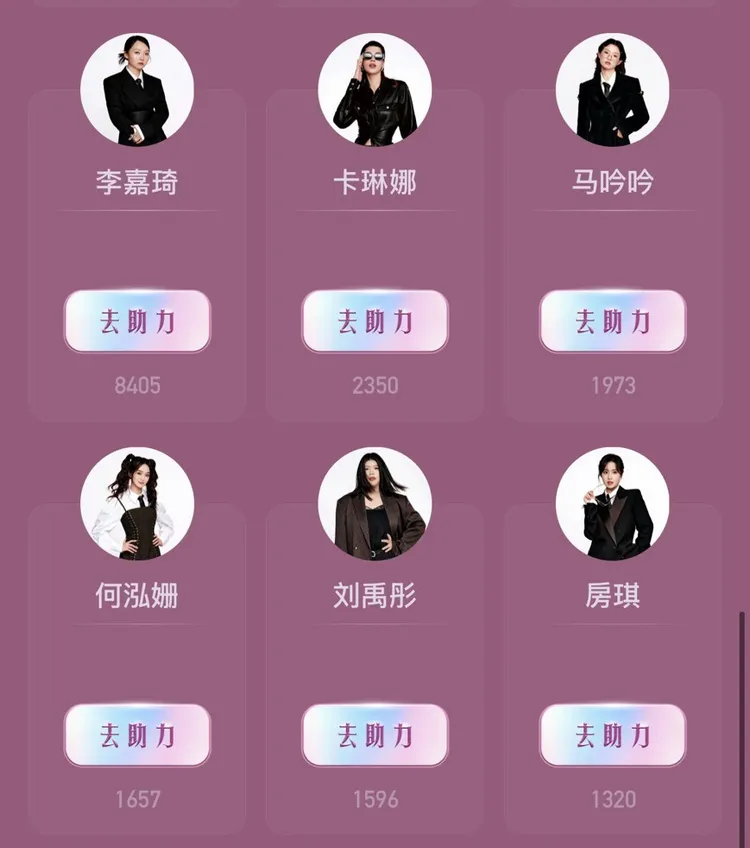750x848 pixels.
Task: Click 房琪's support button
Action: 612,737
